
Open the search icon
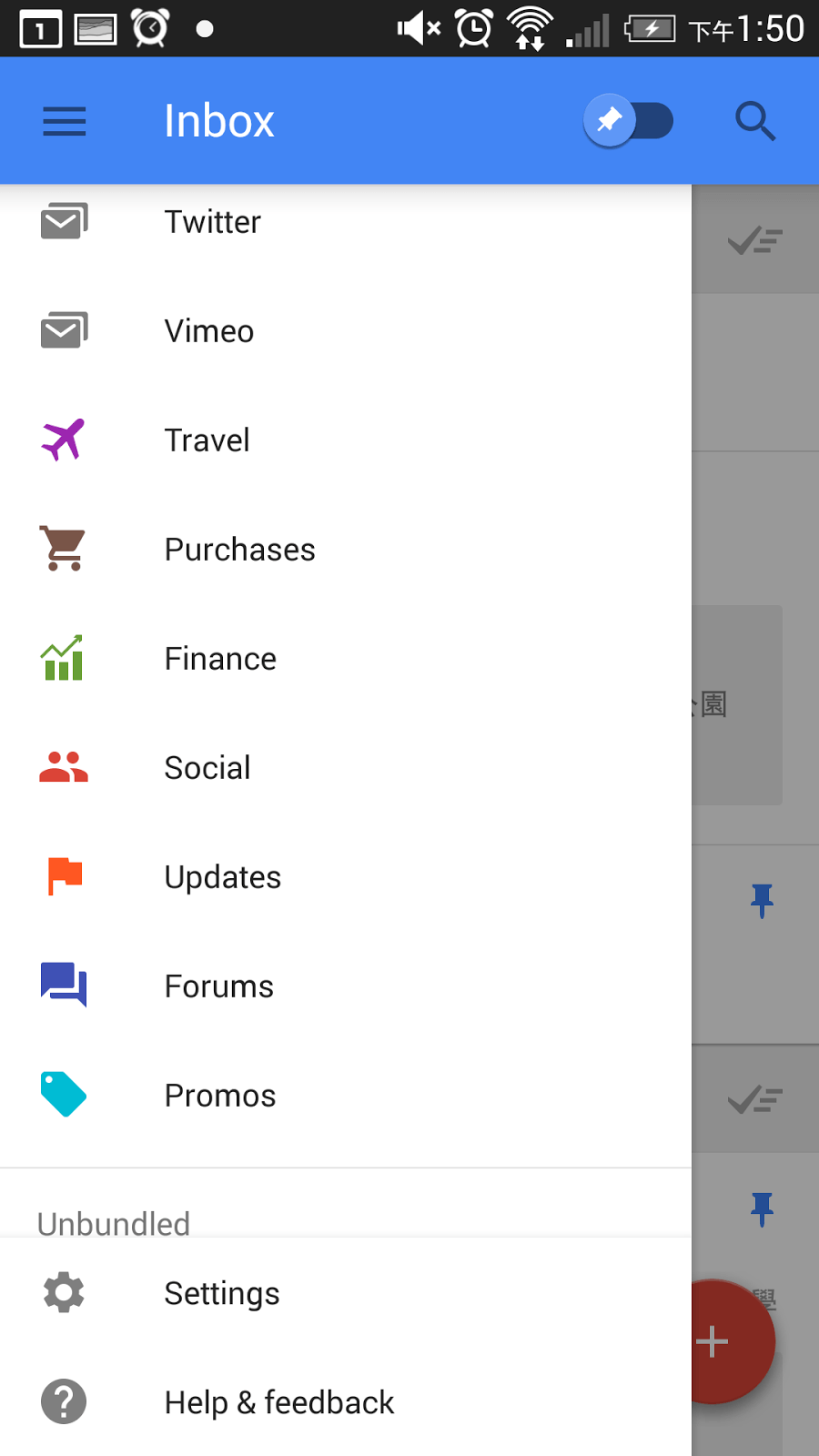tap(755, 121)
